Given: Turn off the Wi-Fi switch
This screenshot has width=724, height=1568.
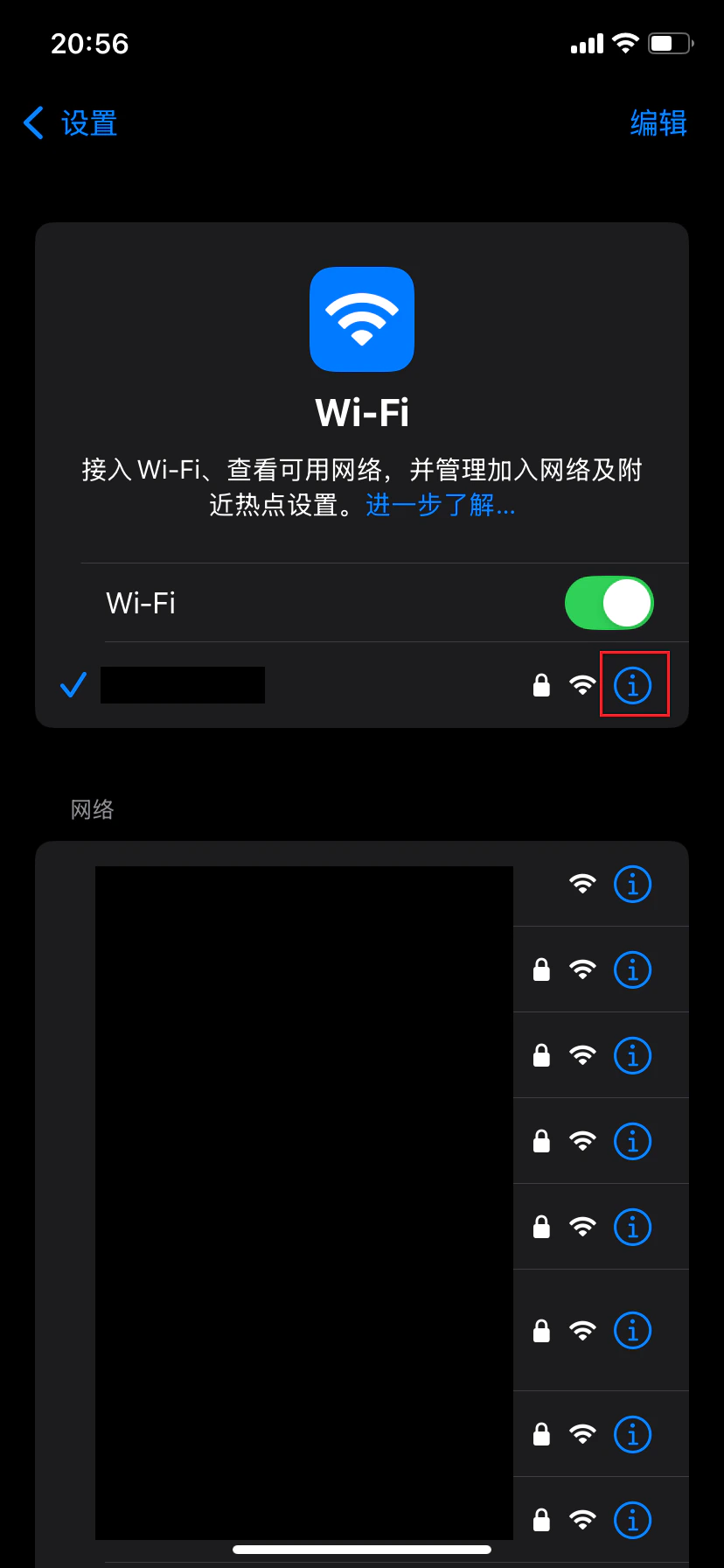Looking at the screenshot, I should point(609,603).
